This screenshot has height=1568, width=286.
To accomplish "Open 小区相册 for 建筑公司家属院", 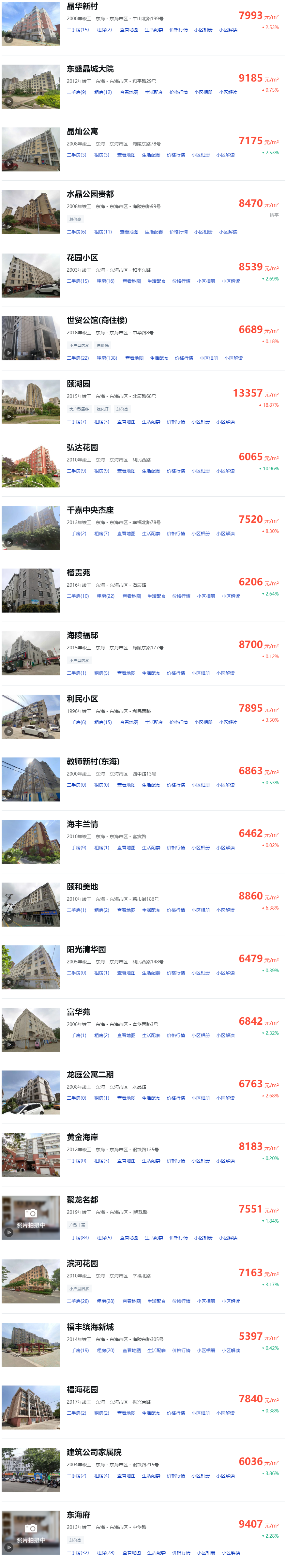I will (x=201, y=1476).
